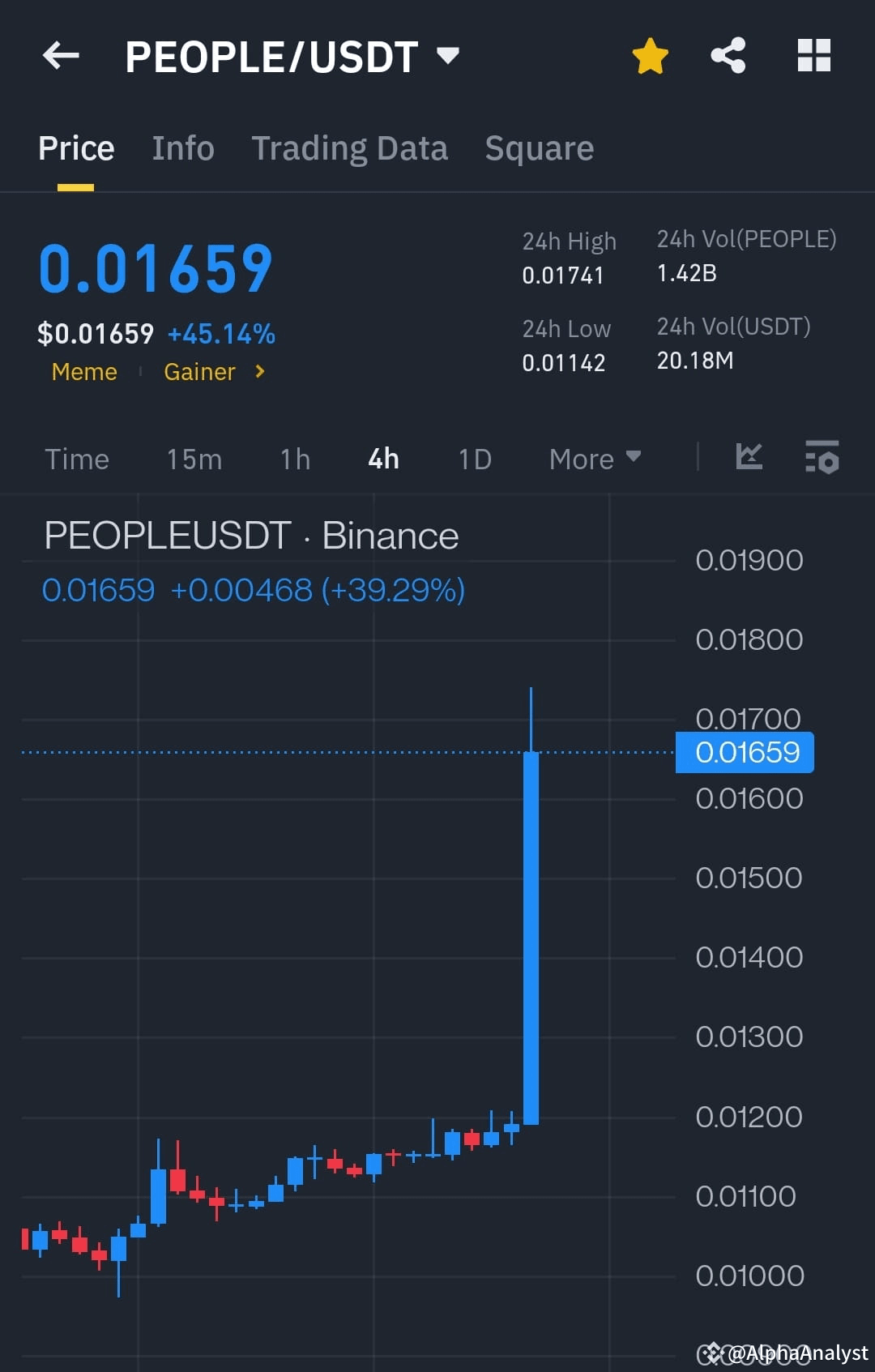Open the share icon for PEOPLE/USDT
This screenshot has height=1372, width=875.
pos(728,55)
